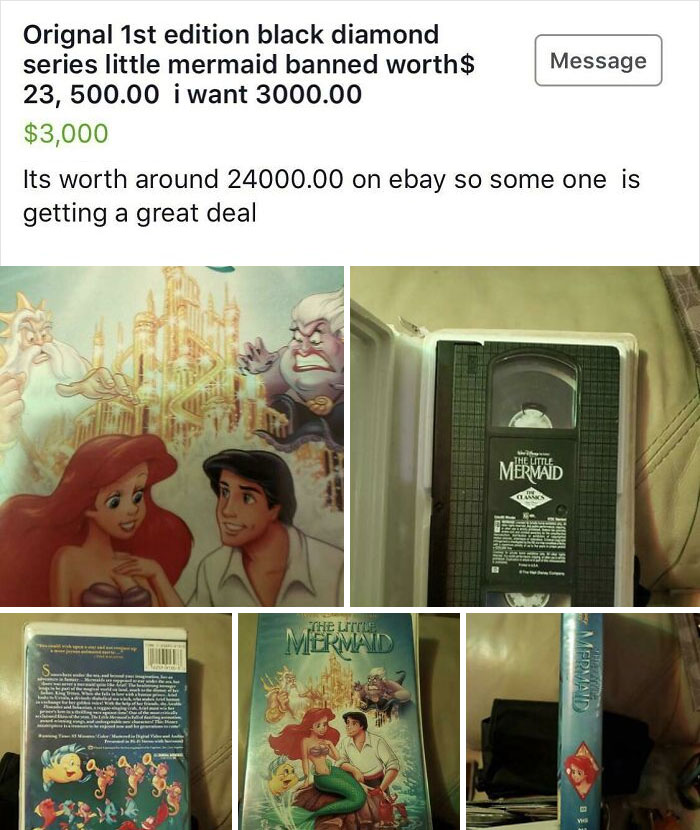The height and width of the screenshot is (830, 700).
Task: Open the photo of the black VHS tape
Action: 524,436
